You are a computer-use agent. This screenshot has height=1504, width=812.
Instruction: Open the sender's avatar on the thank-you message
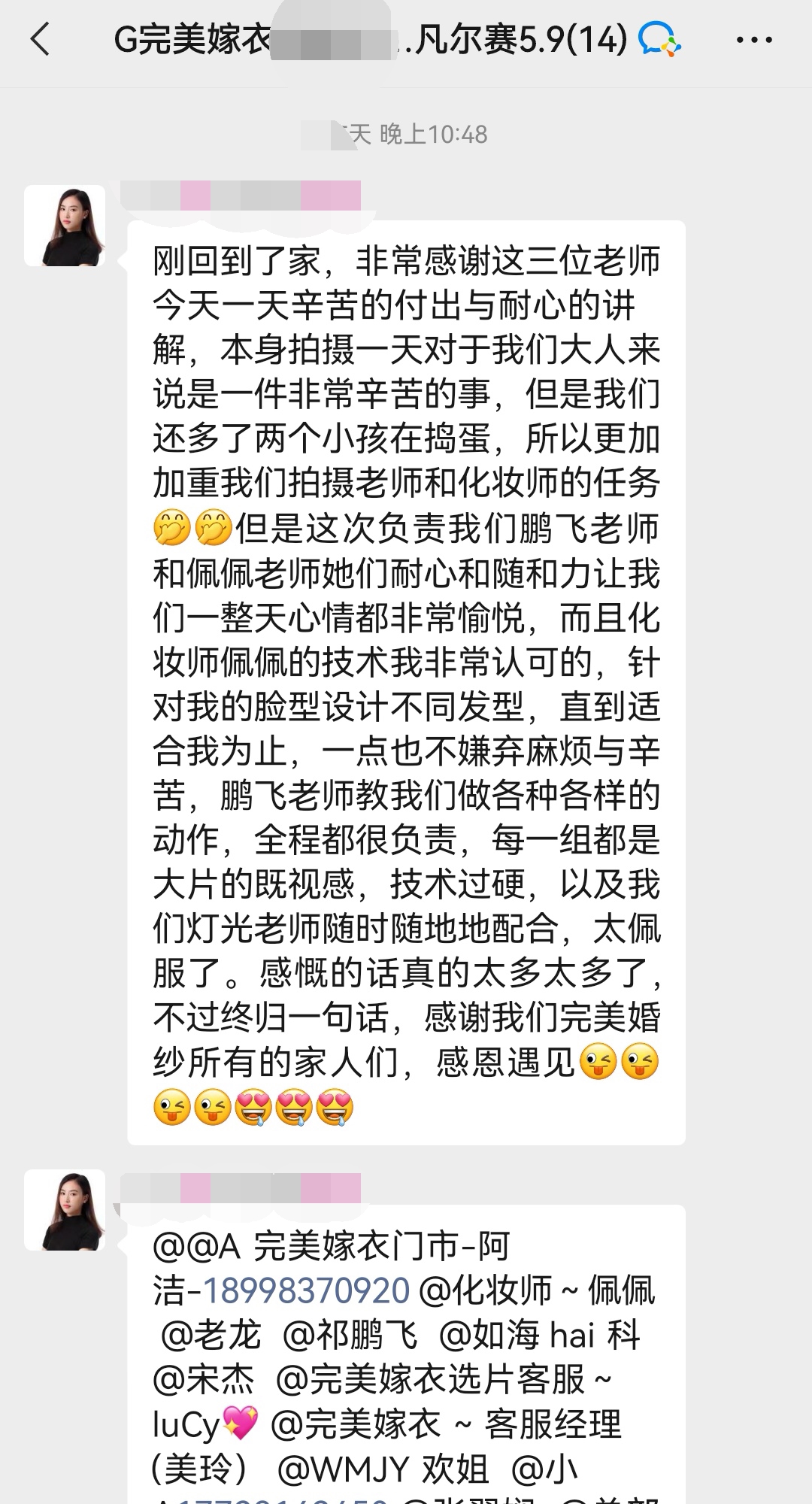pyautogui.click(x=65, y=226)
